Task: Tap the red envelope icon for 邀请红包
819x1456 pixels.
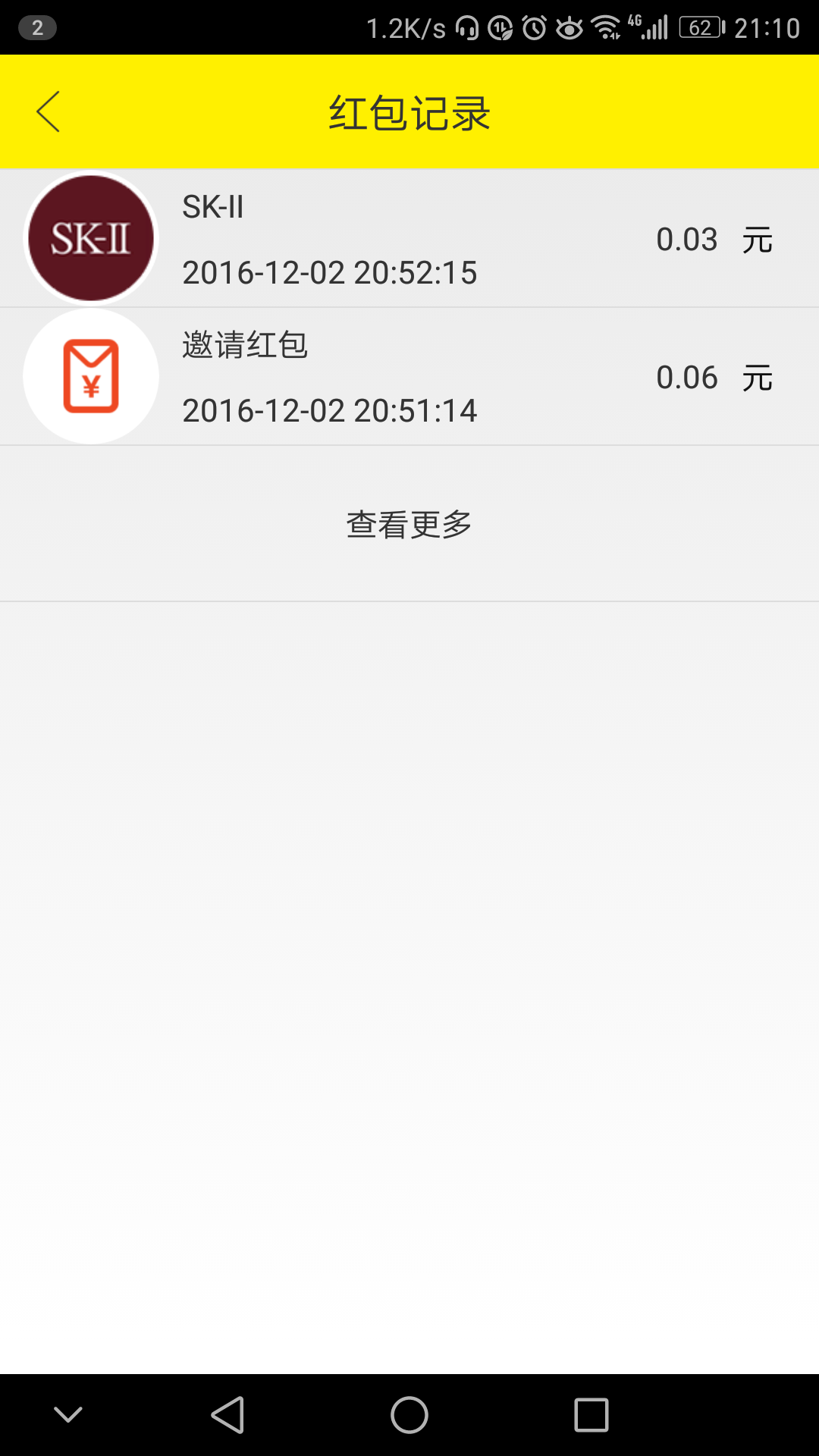Action: tap(90, 375)
